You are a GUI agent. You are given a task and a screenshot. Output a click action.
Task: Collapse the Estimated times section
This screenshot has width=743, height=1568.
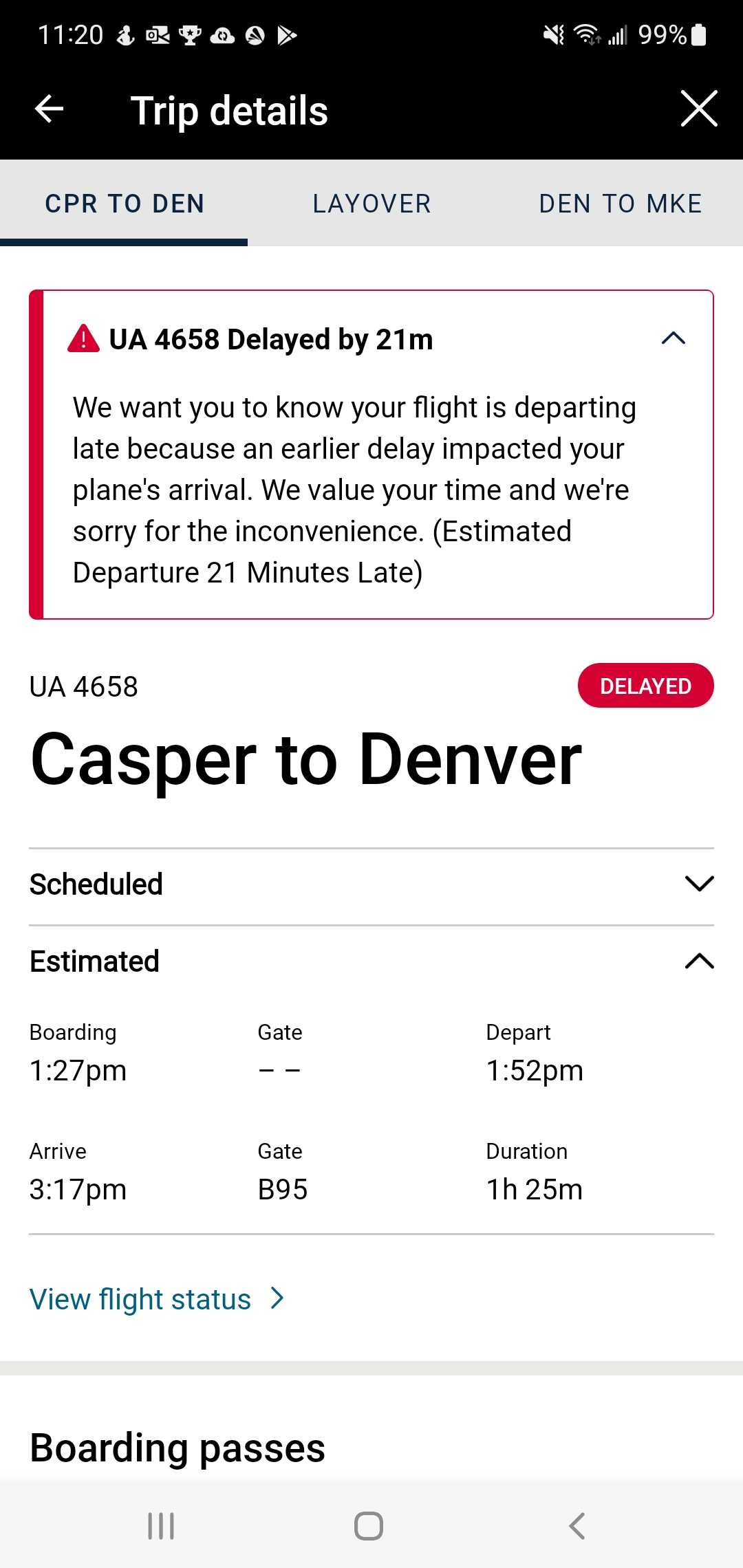pyautogui.click(x=699, y=961)
